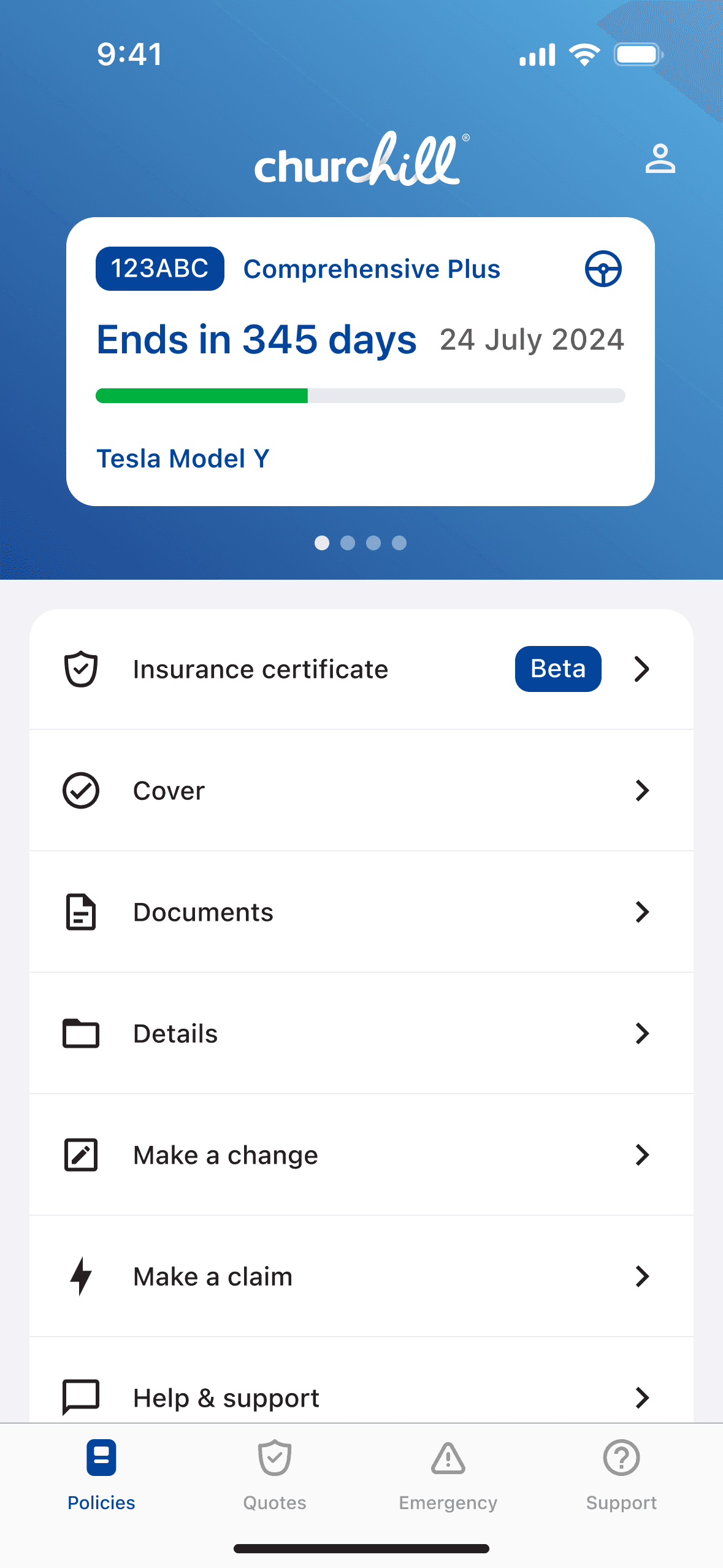Select Make a change
This screenshot has height=1568, width=723.
coord(361,1155)
